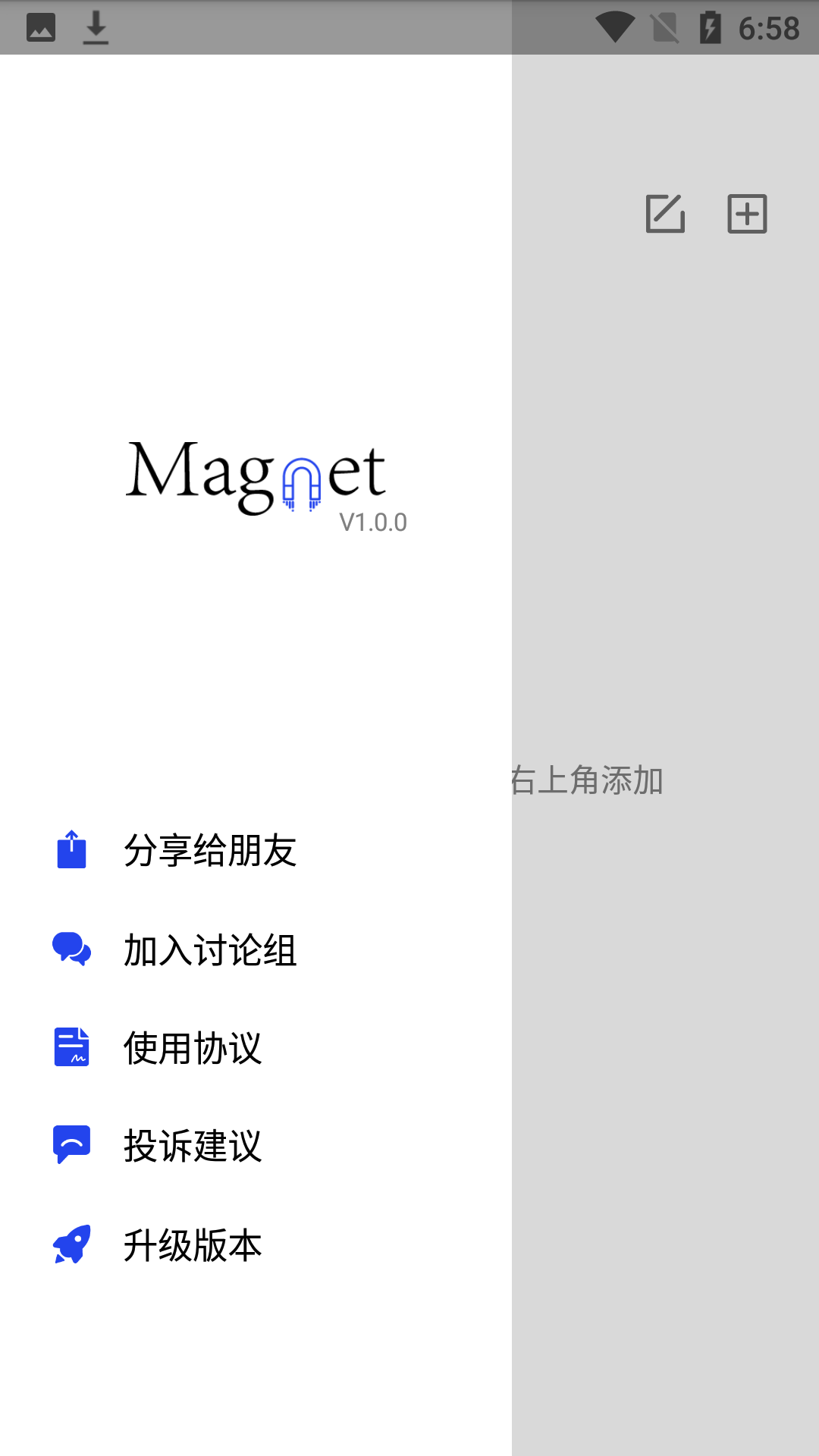This screenshot has width=819, height=1456.
Task: Open 分享给朋友 to share the app
Action: point(209,850)
